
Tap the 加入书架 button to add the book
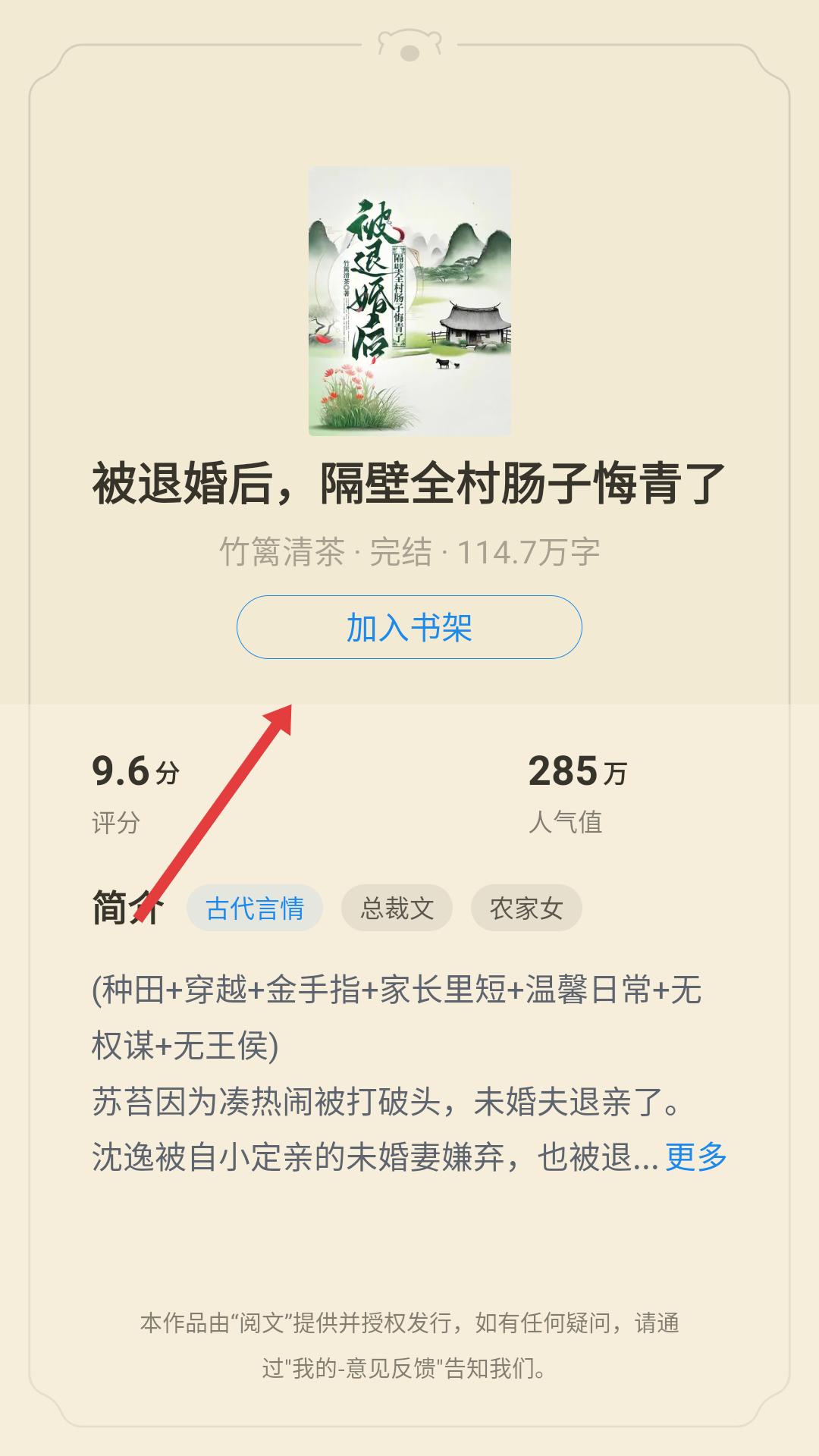point(409,626)
